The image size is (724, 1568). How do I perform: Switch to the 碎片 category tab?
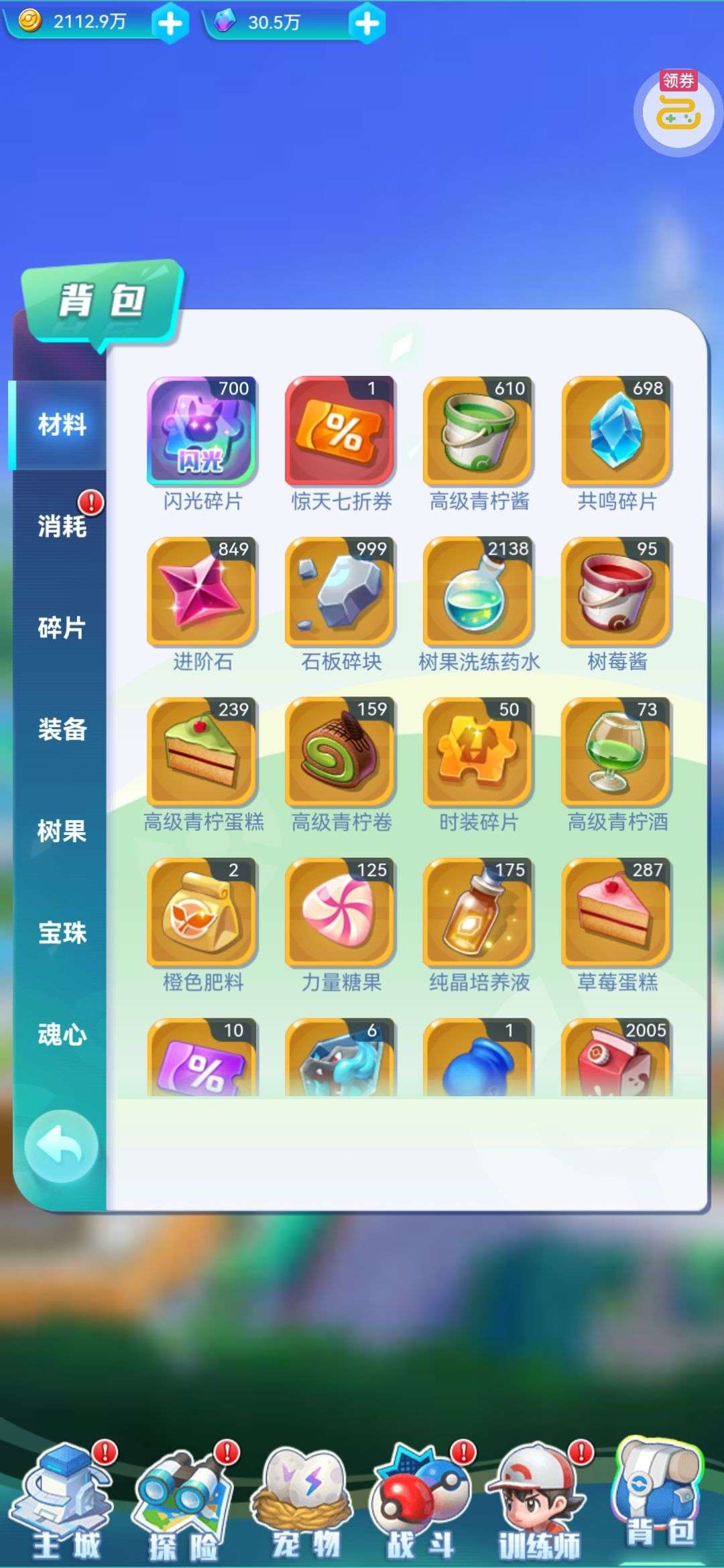coord(62,628)
